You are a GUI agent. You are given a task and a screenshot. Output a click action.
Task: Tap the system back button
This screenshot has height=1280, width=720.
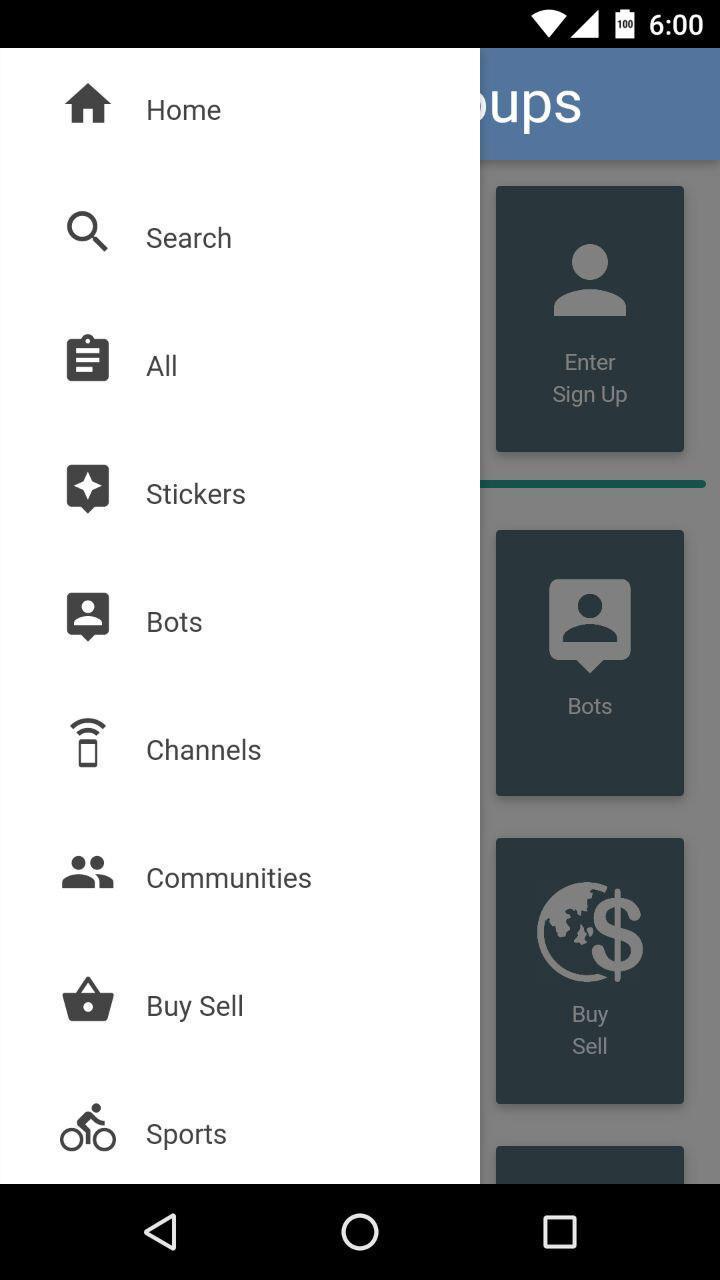coord(160,1232)
